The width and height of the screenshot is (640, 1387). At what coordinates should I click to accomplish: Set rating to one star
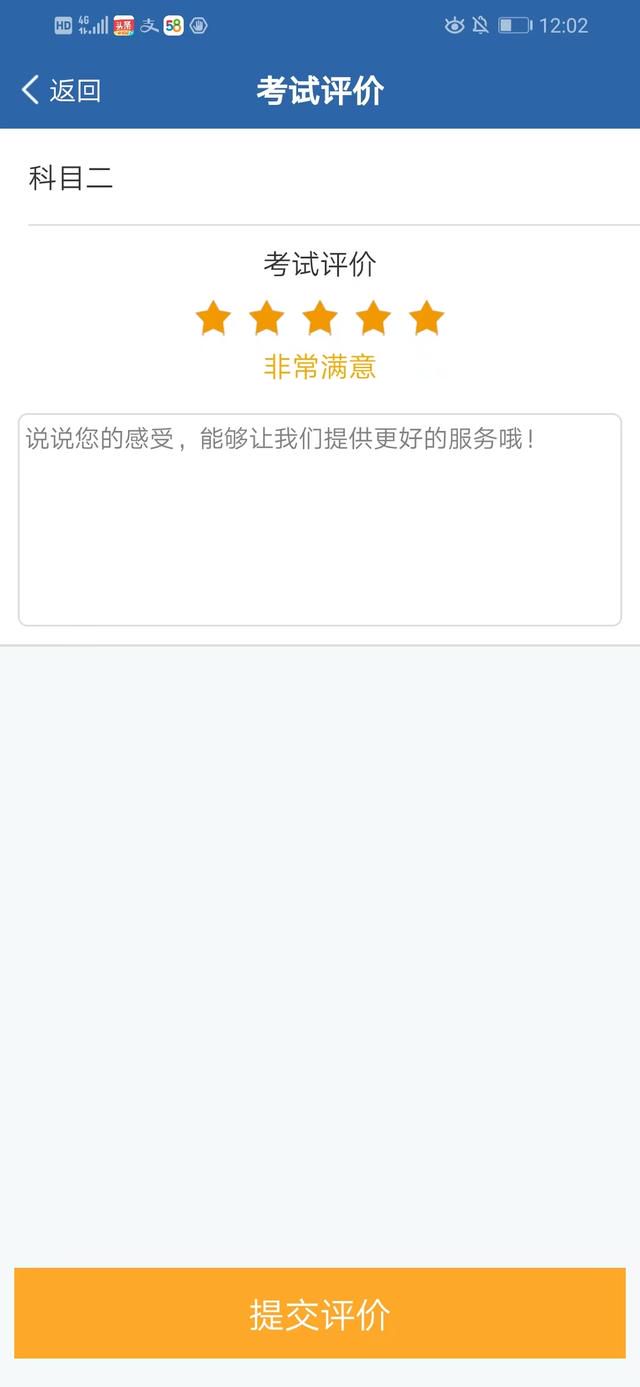(x=213, y=319)
